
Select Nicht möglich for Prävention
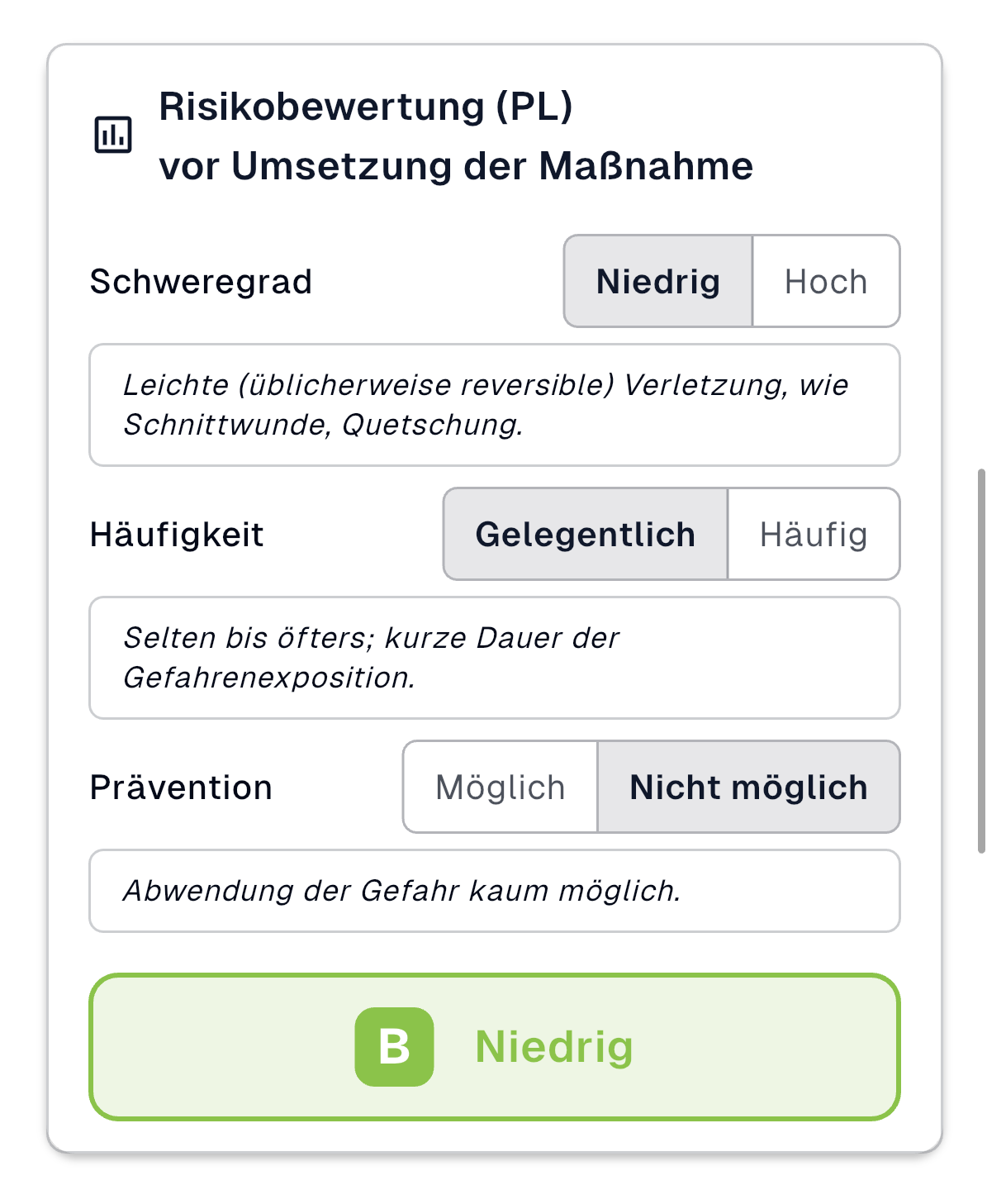click(x=748, y=788)
